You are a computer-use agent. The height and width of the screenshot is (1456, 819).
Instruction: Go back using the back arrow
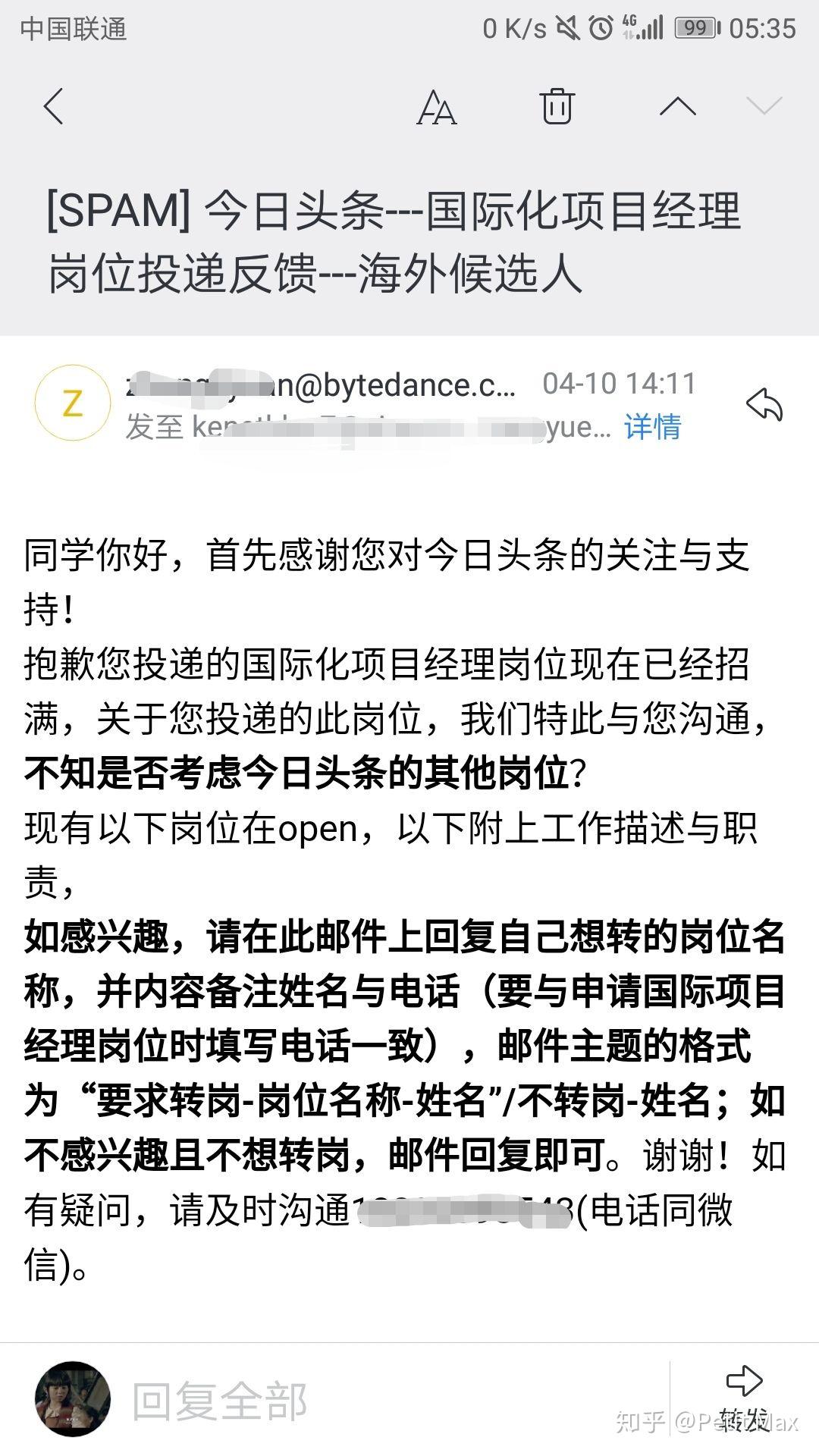coord(53,108)
